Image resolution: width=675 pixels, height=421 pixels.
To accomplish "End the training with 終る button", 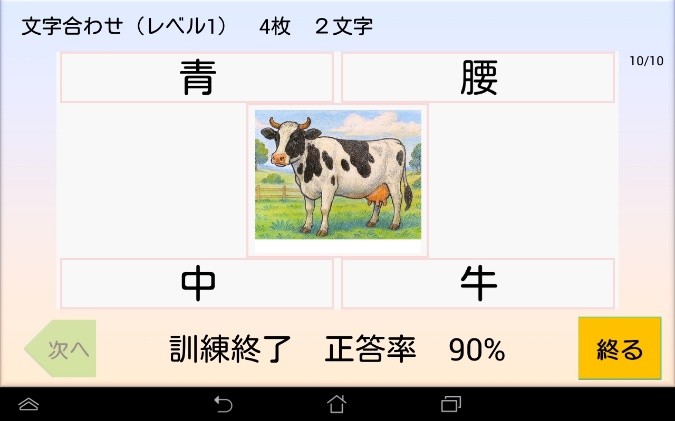I will (x=619, y=349).
